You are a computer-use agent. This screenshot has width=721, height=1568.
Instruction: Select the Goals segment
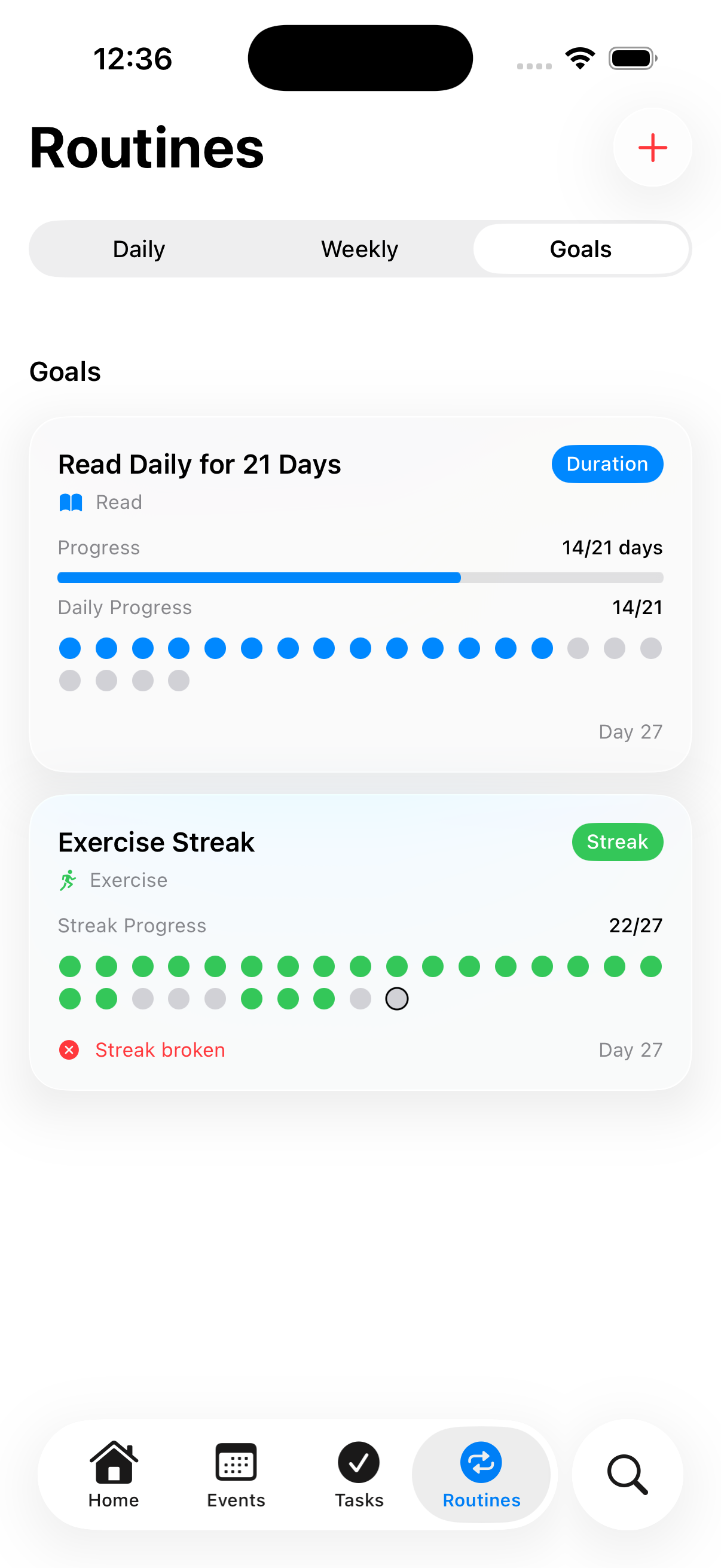tap(581, 249)
